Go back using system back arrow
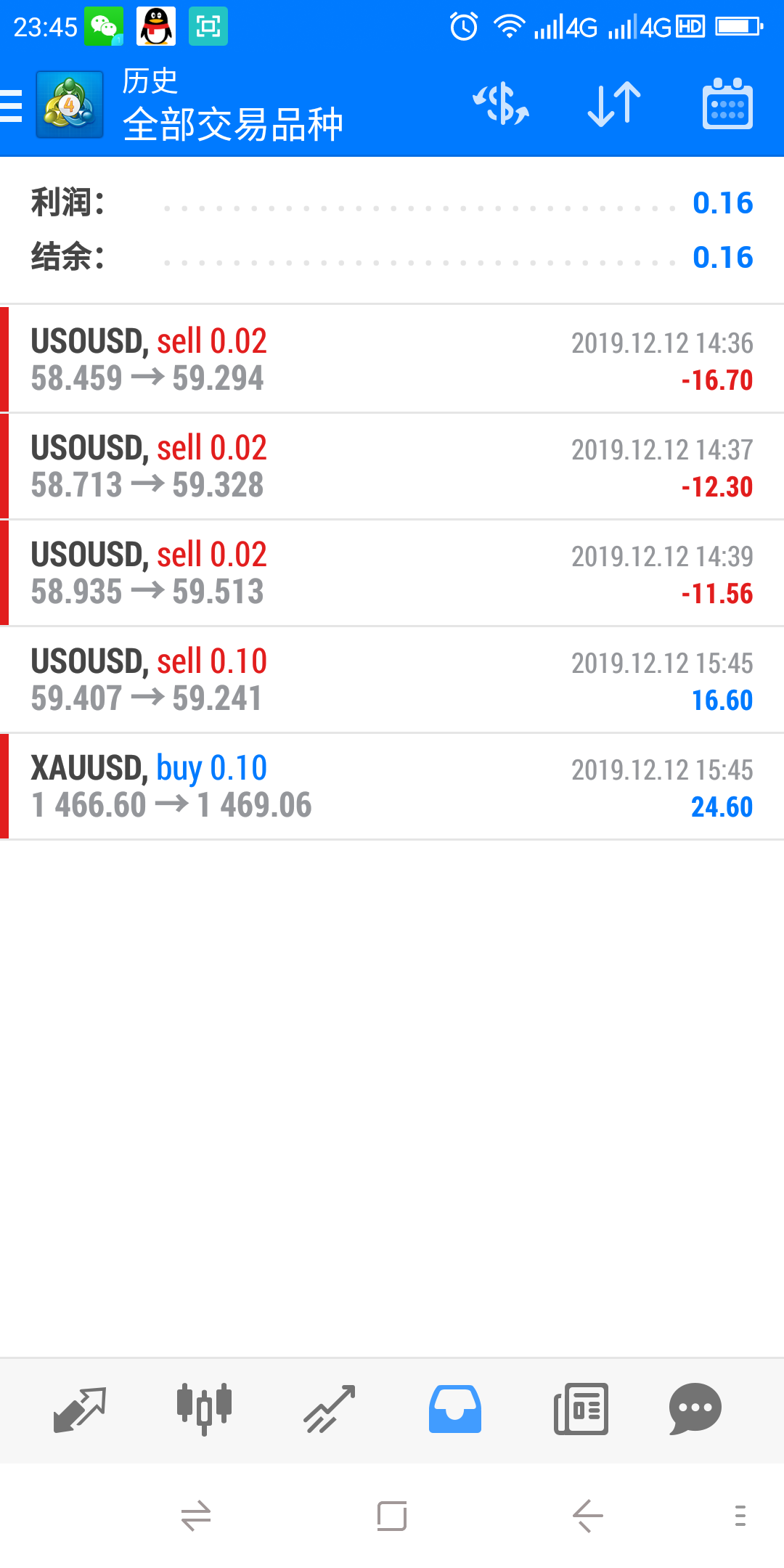The width and height of the screenshot is (784, 1568). pyautogui.click(x=588, y=1516)
